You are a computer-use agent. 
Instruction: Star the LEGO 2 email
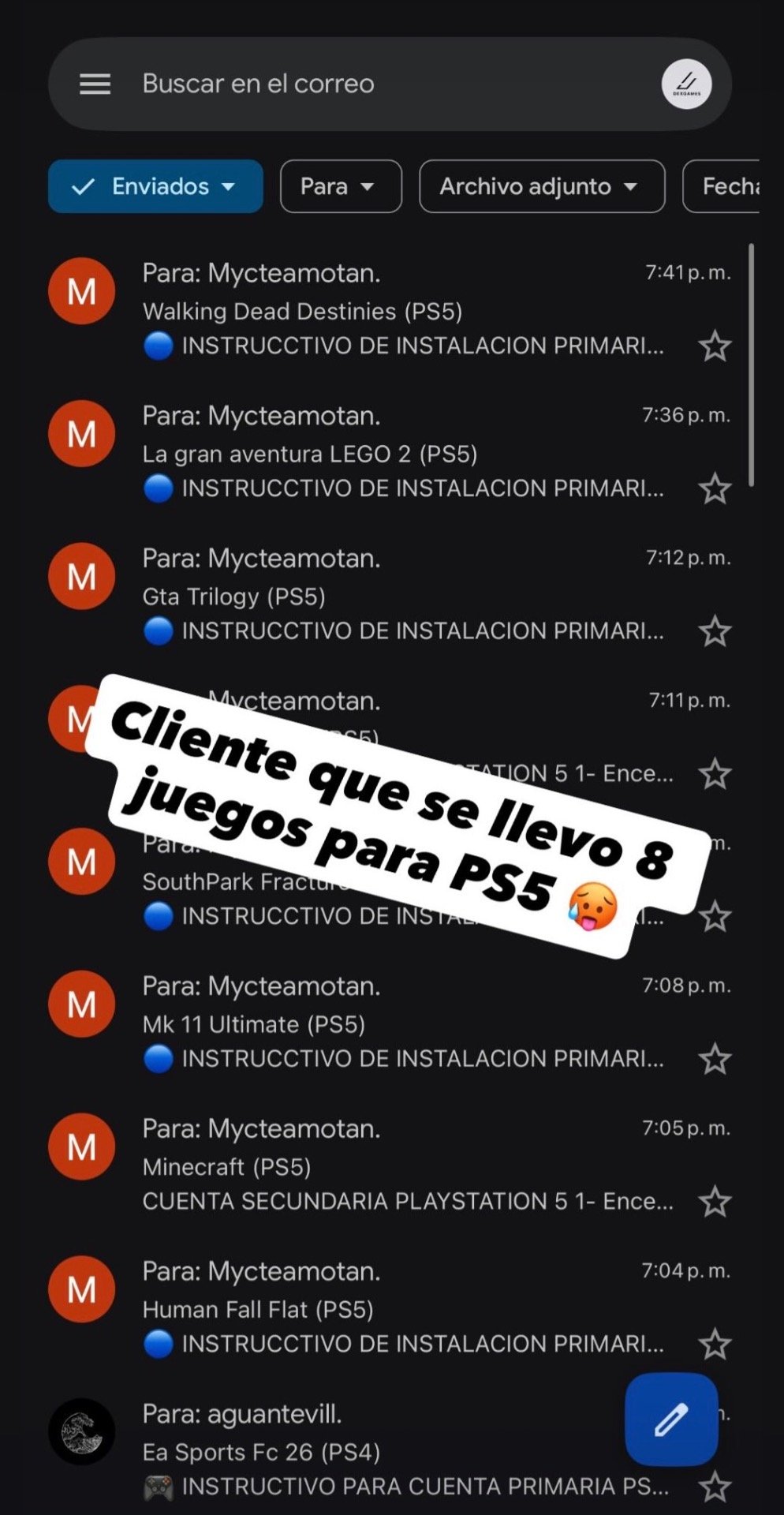pyautogui.click(x=715, y=489)
